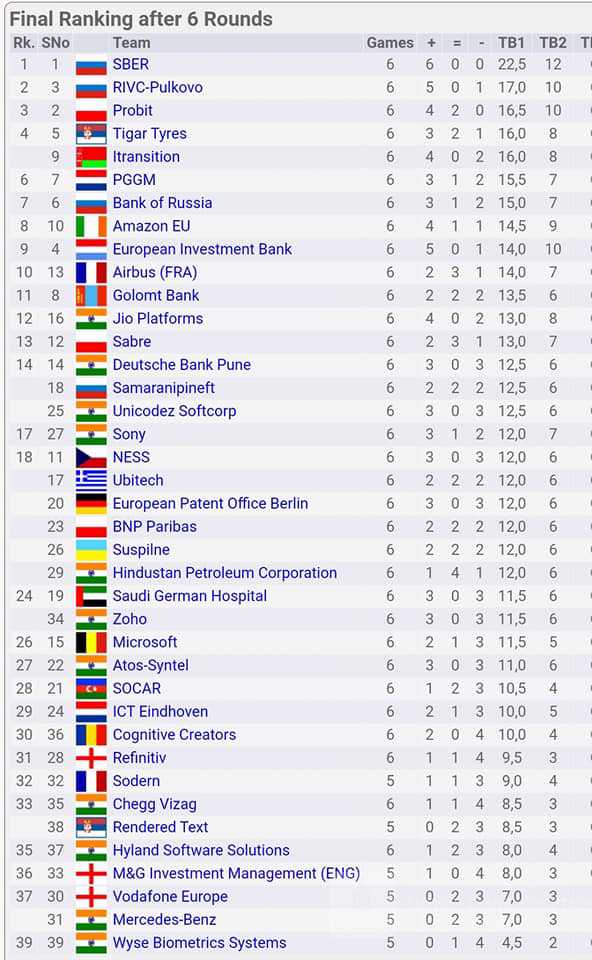Screen dimensions: 592x960
Task: View the European Investment Bank team
Action: tap(202, 249)
